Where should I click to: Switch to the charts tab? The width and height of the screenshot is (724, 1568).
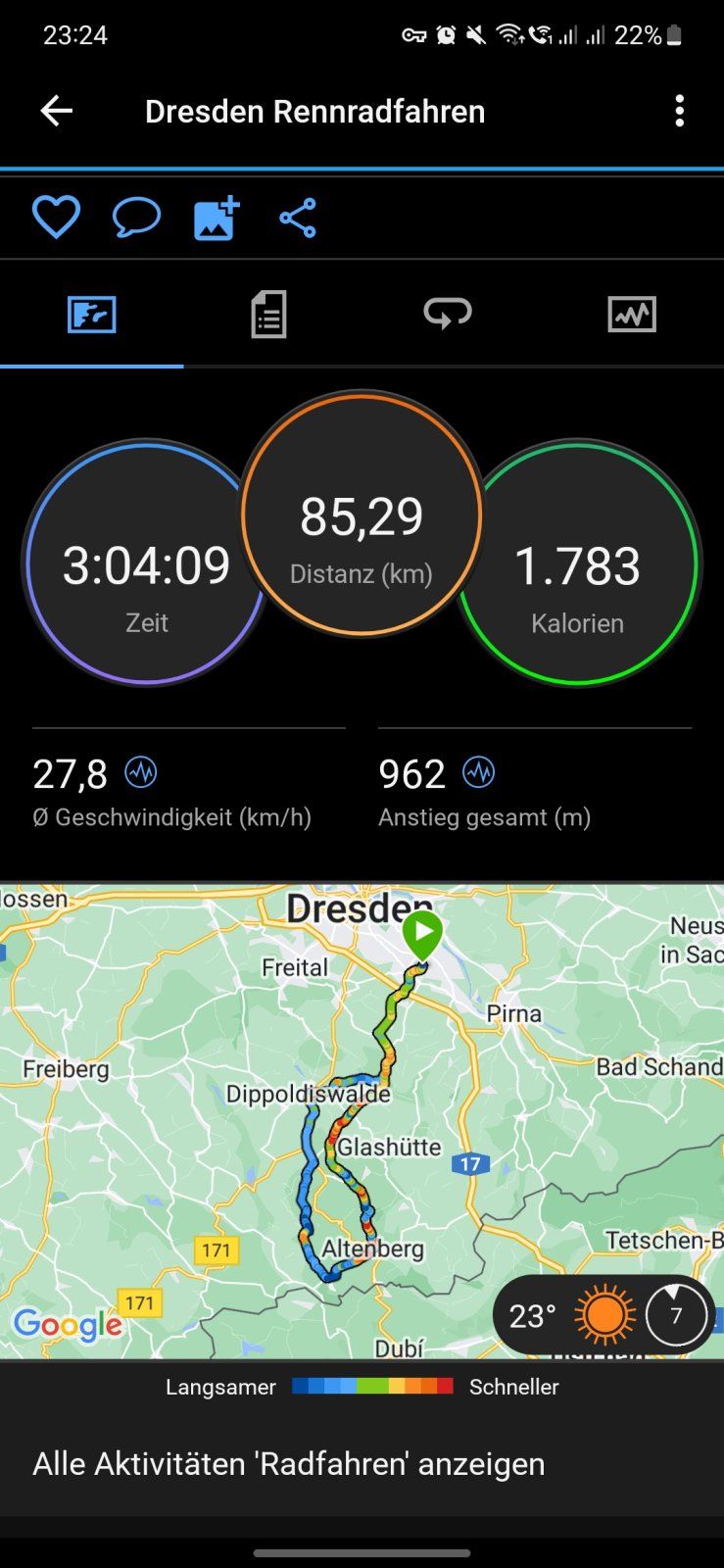[632, 315]
